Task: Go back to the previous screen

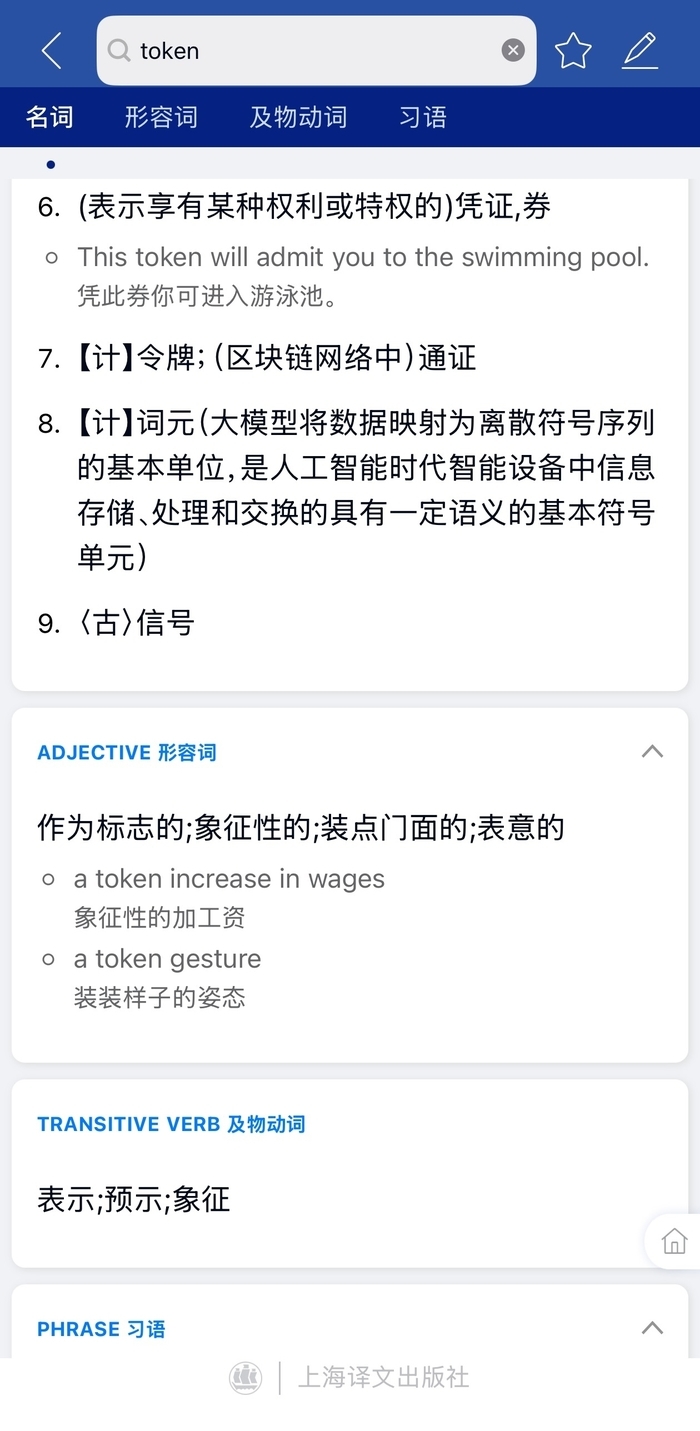Action: [x=52, y=50]
